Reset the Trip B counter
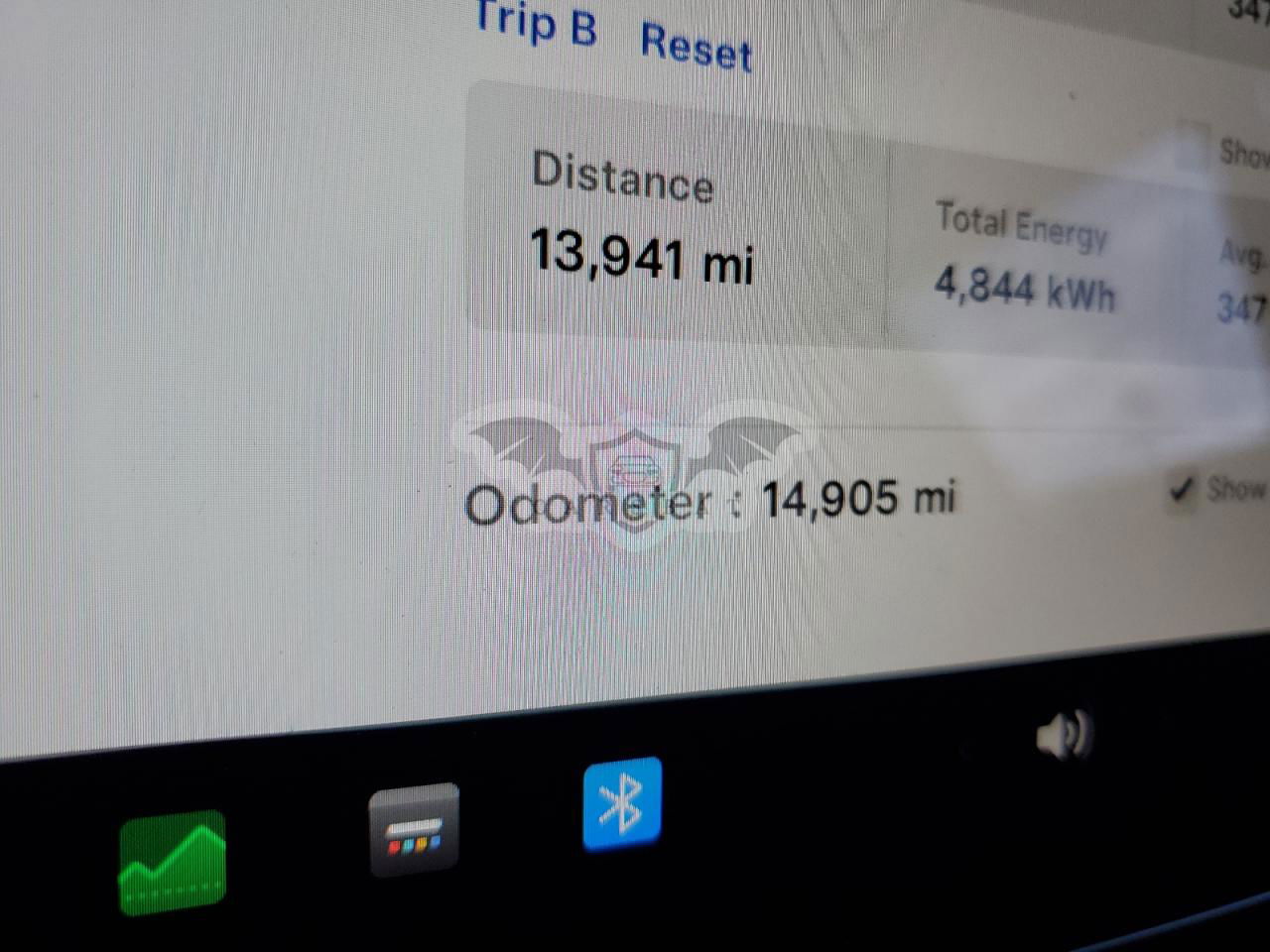The width and height of the screenshot is (1270, 952). click(x=696, y=46)
